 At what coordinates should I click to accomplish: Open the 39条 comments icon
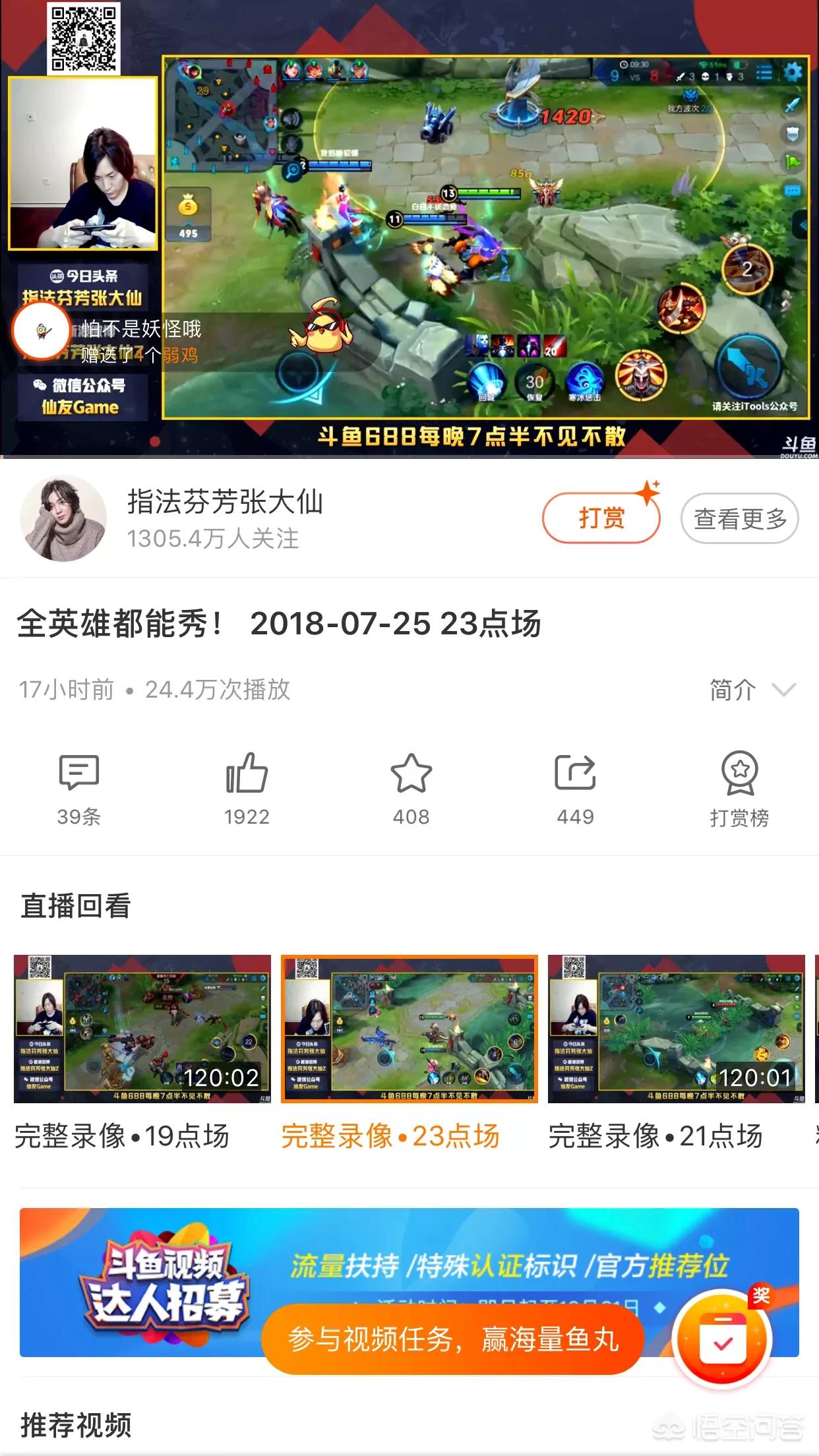pos(79,772)
